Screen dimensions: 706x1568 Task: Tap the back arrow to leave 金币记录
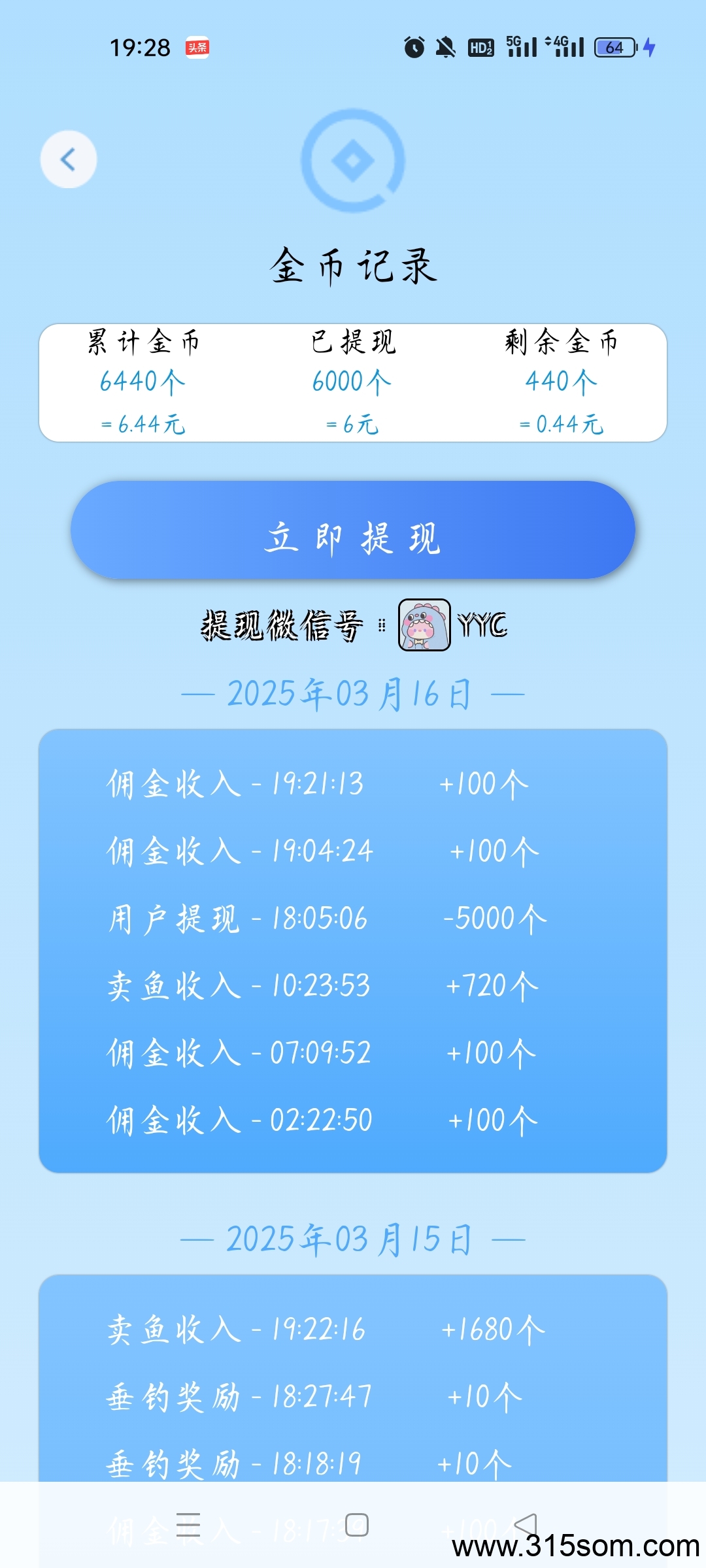(69, 159)
